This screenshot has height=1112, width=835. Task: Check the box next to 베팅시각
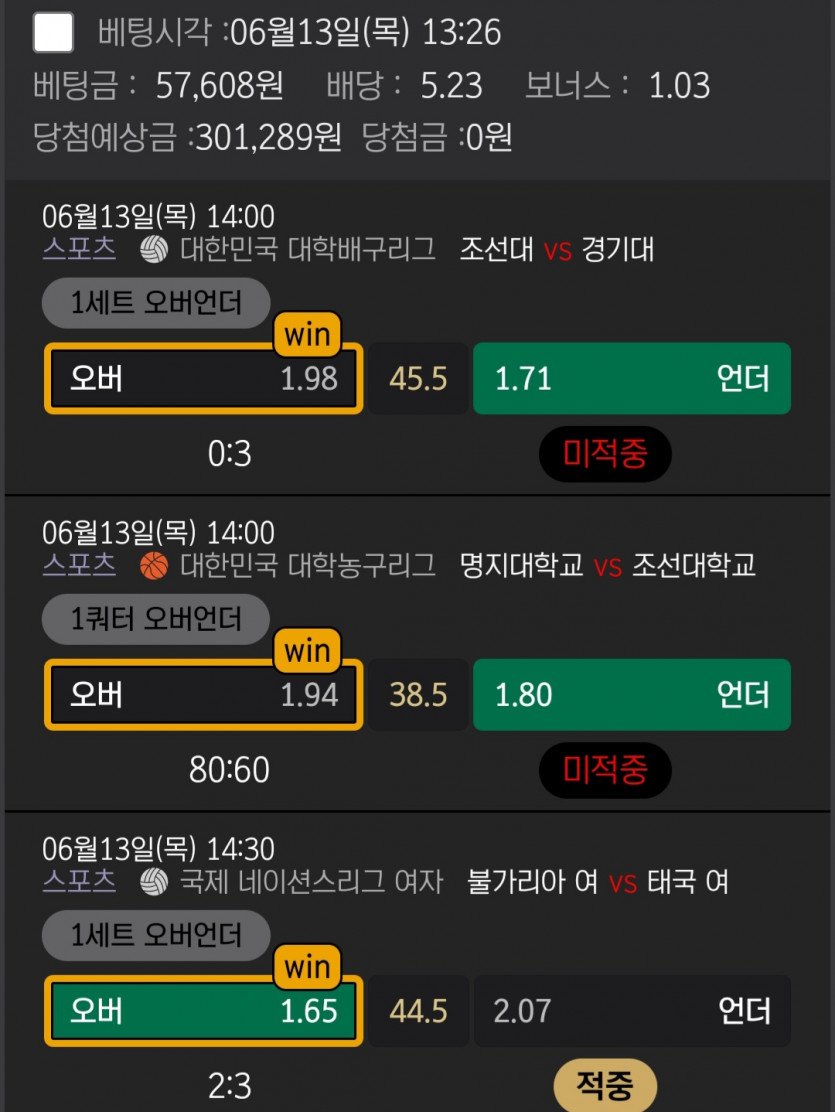click(x=53, y=33)
